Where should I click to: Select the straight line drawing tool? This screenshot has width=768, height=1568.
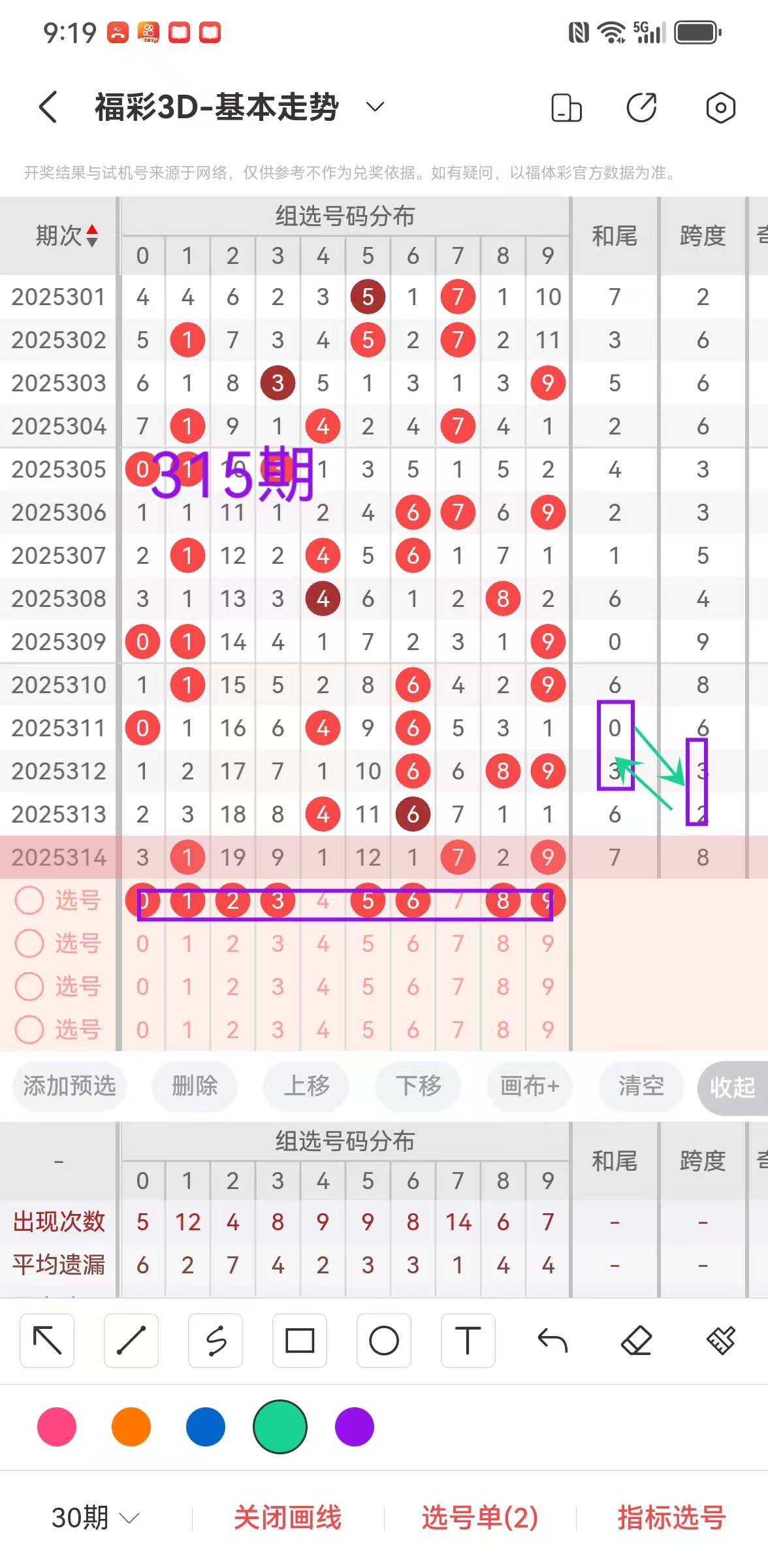coord(131,1341)
